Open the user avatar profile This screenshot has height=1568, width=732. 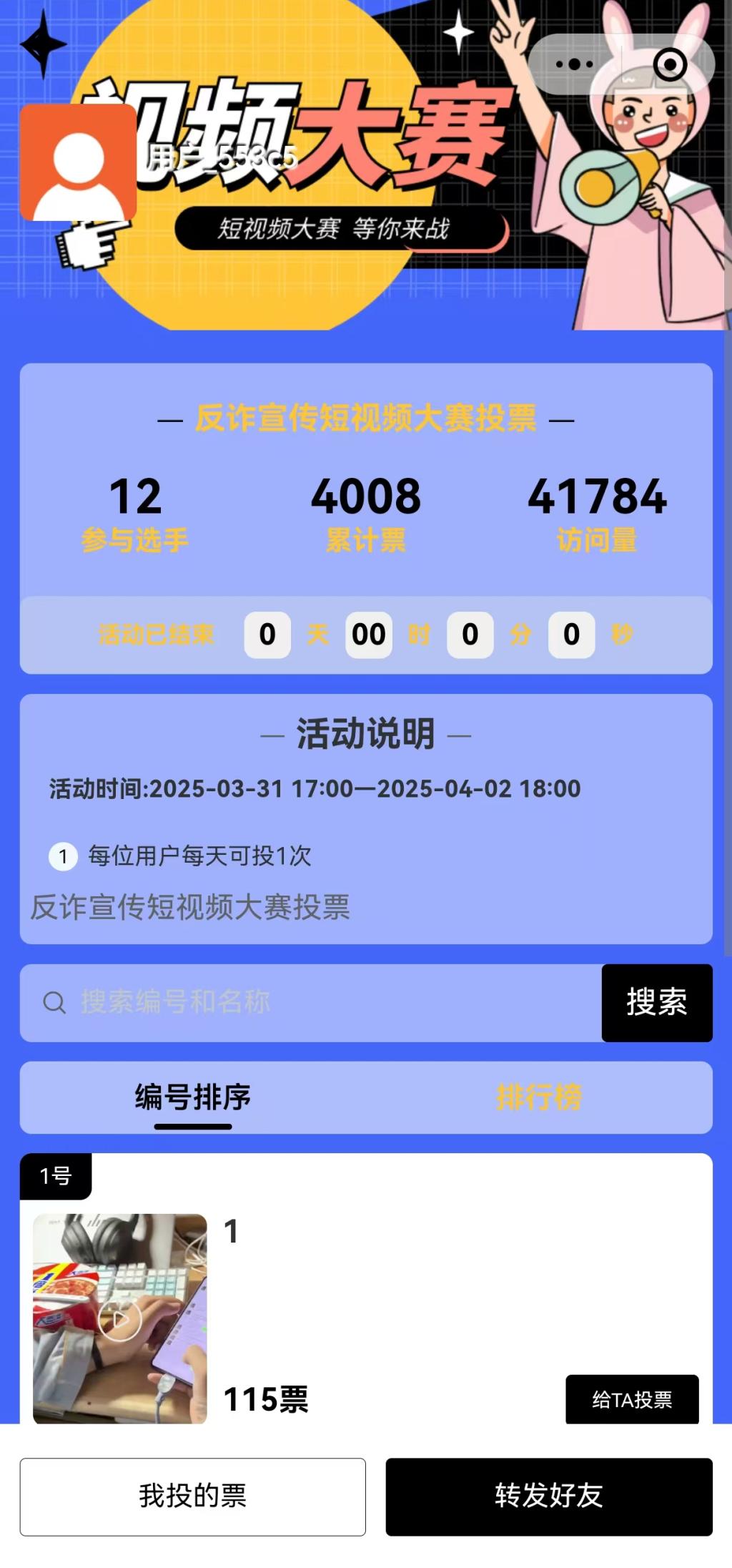[78, 162]
